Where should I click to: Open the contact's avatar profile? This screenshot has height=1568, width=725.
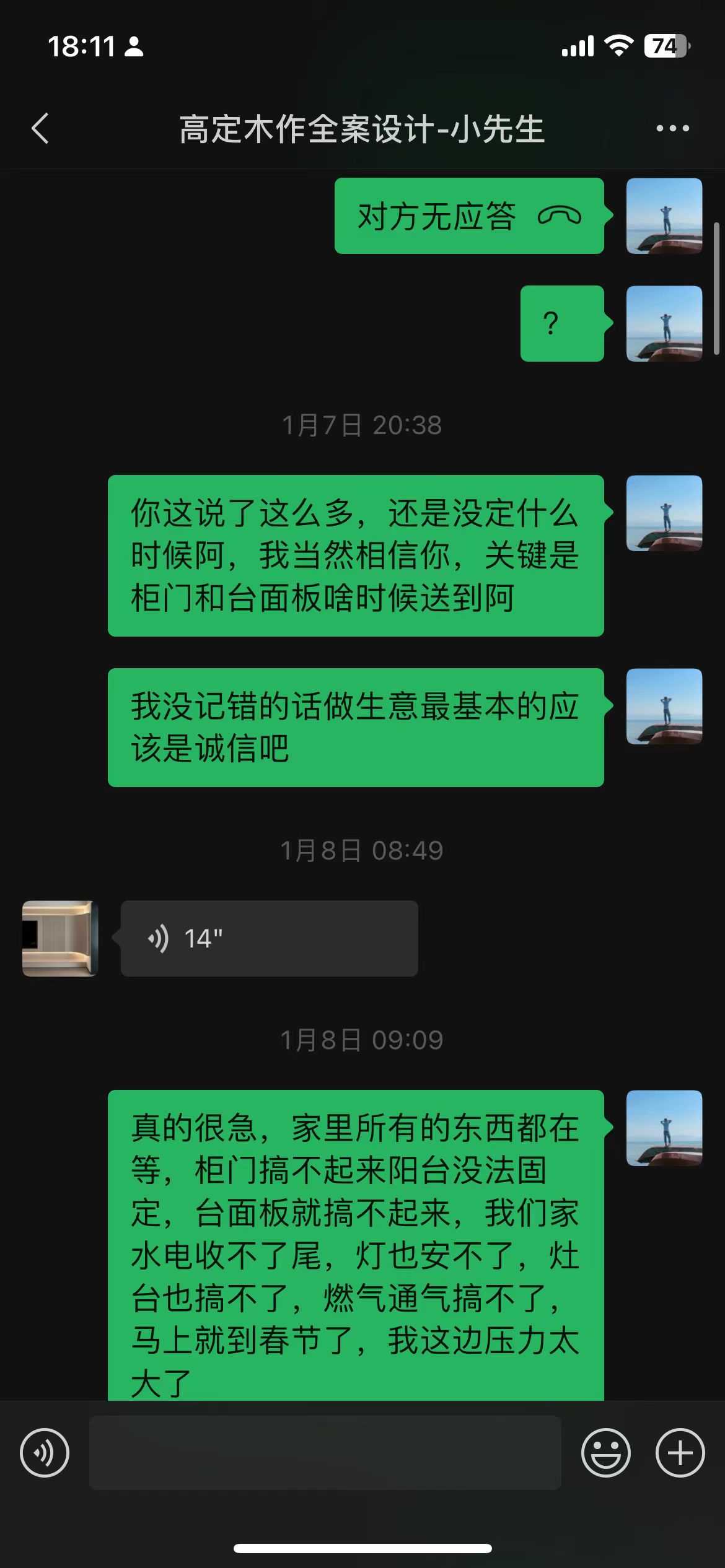59,938
